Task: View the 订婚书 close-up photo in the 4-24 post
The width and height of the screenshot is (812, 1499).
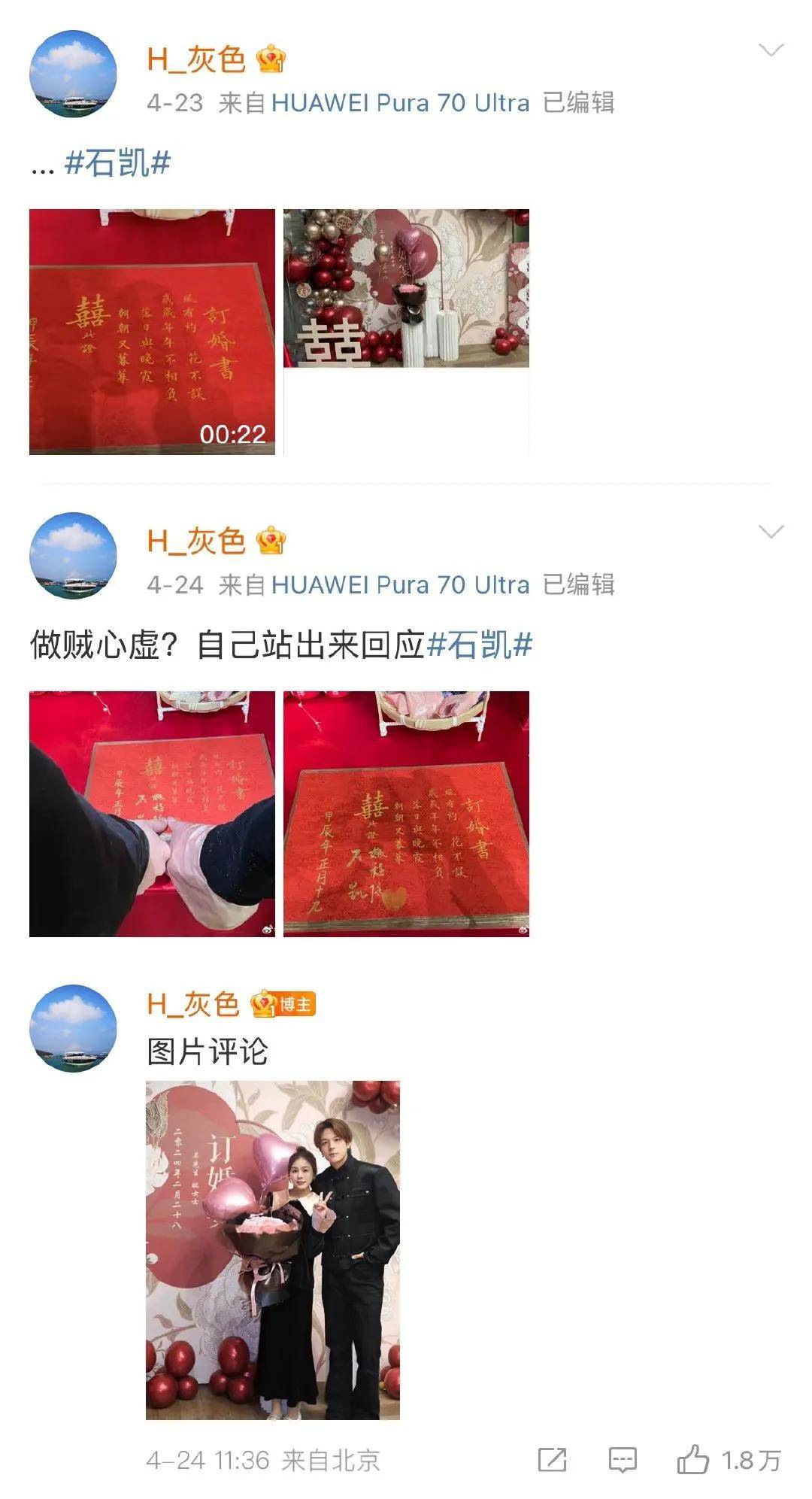Action: pyautogui.click(x=406, y=814)
